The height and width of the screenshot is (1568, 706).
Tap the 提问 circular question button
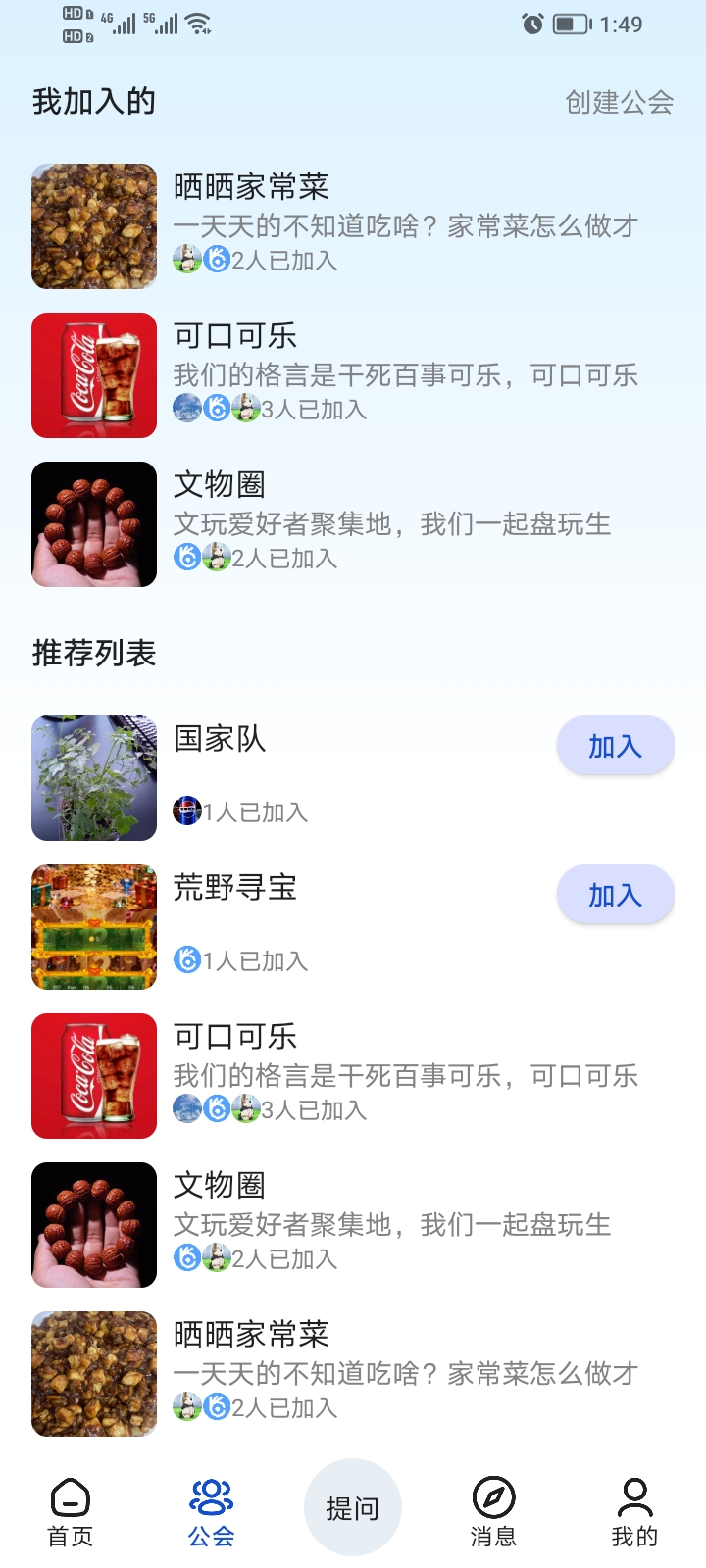point(353,1507)
